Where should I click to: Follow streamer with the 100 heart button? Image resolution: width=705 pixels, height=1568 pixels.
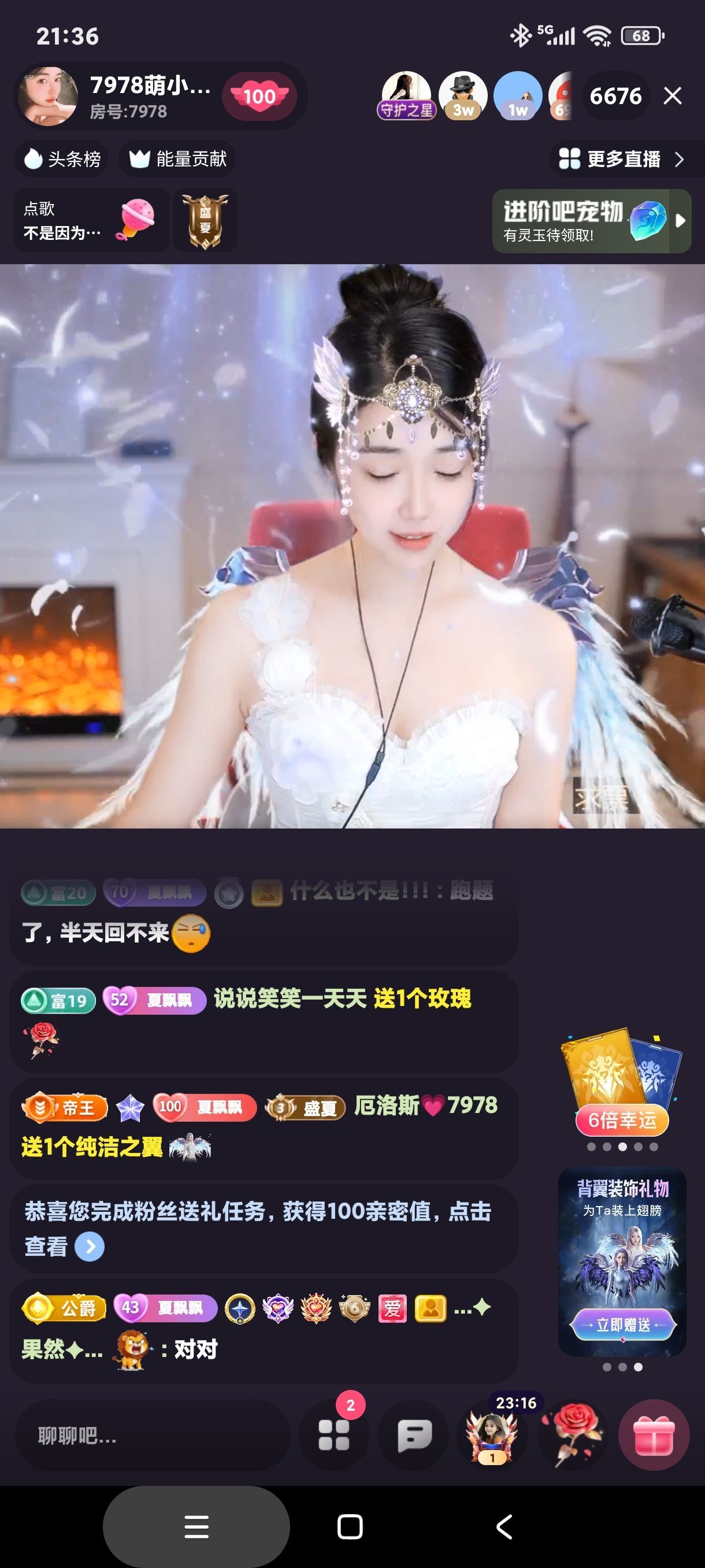point(259,96)
